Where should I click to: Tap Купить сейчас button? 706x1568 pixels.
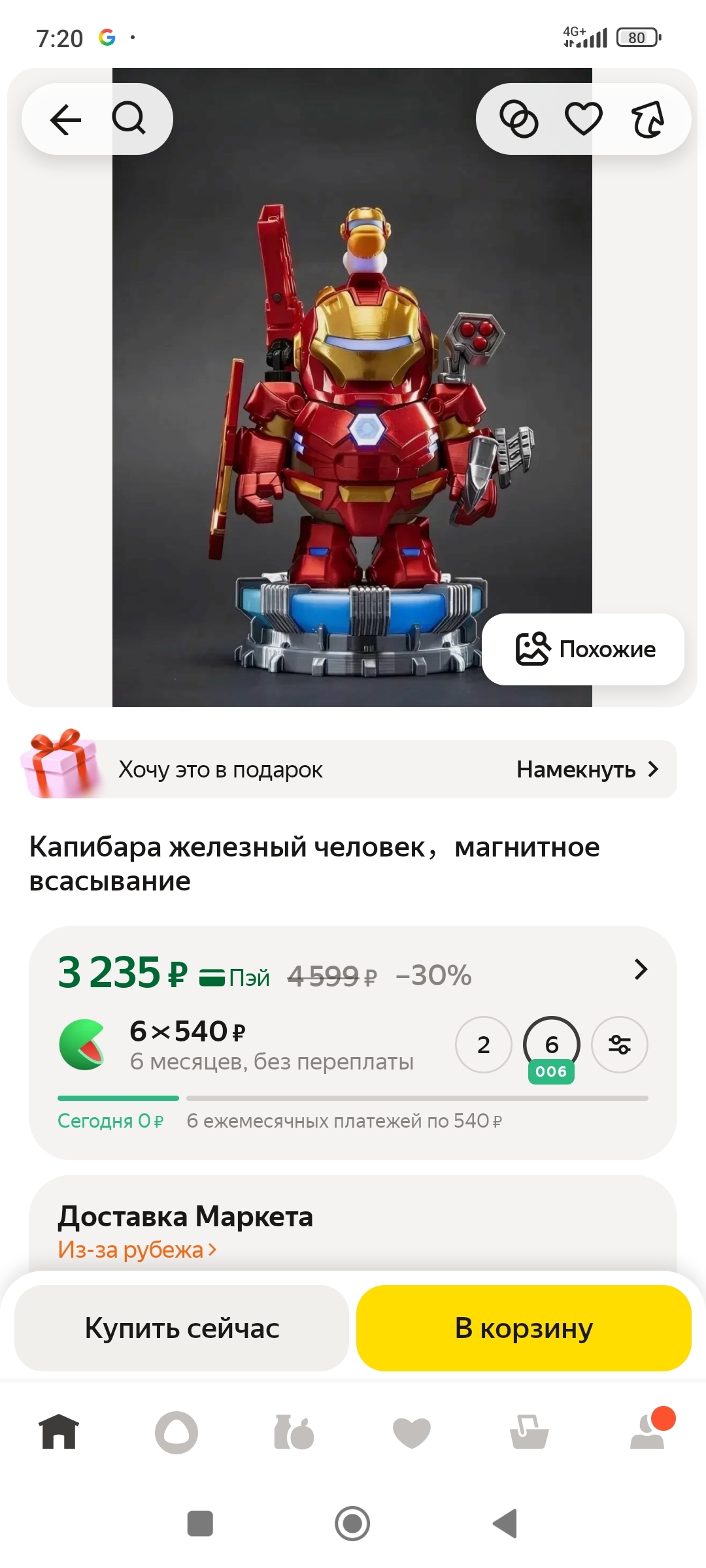[182, 1328]
